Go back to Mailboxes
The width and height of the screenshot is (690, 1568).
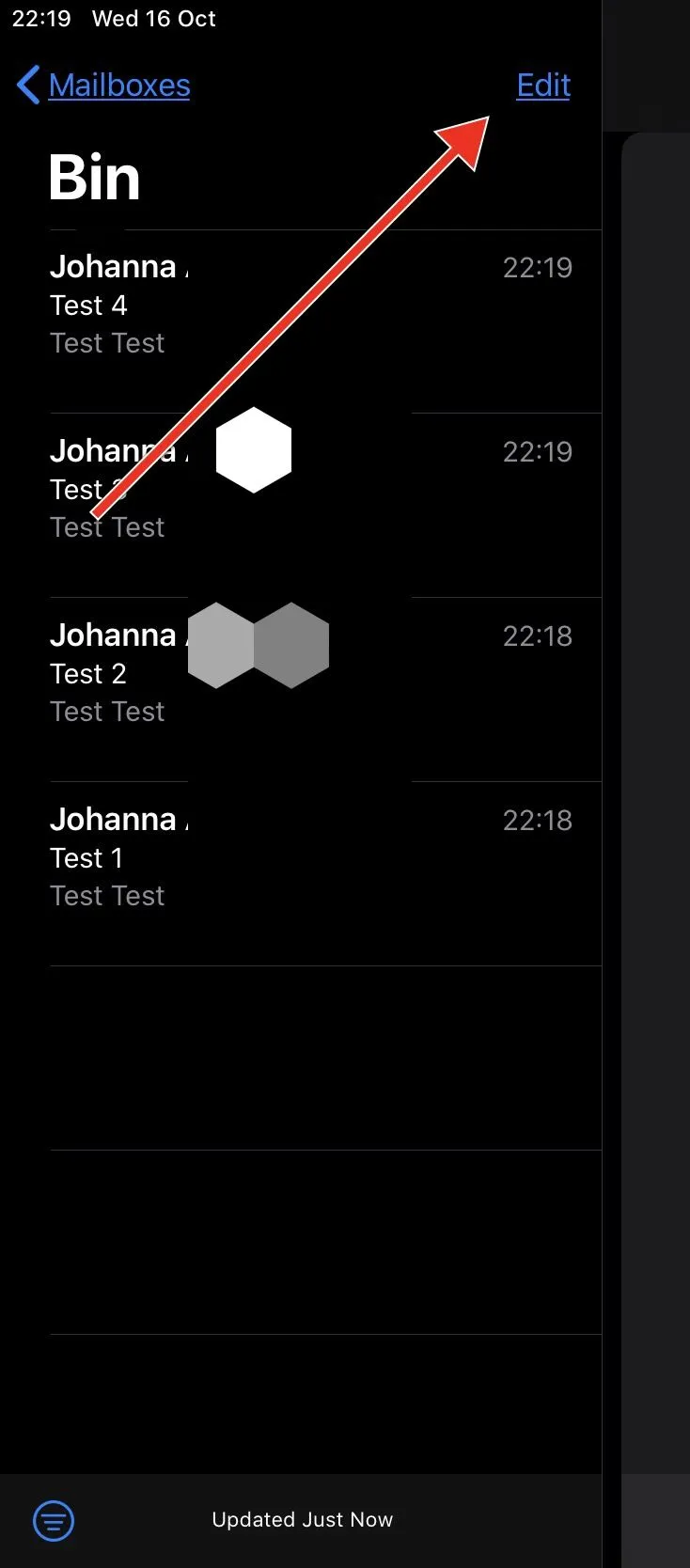click(x=103, y=86)
